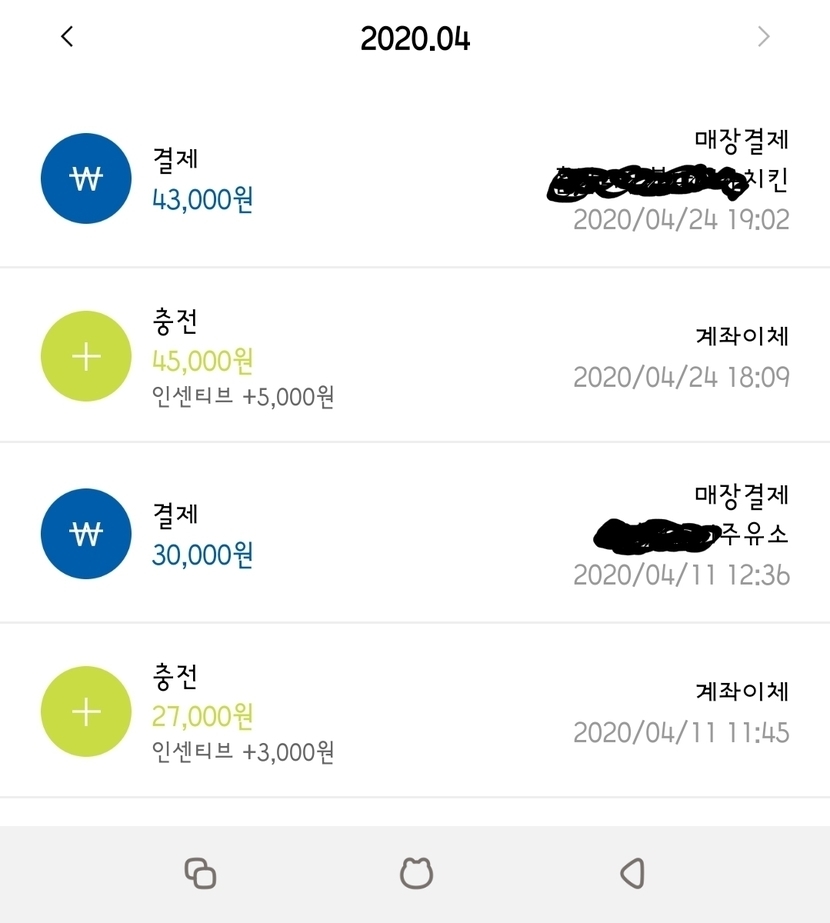Open the 45,000원 charge entry
Image resolution: width=830 pixels, height=923 pixels.
click(414, 356)
